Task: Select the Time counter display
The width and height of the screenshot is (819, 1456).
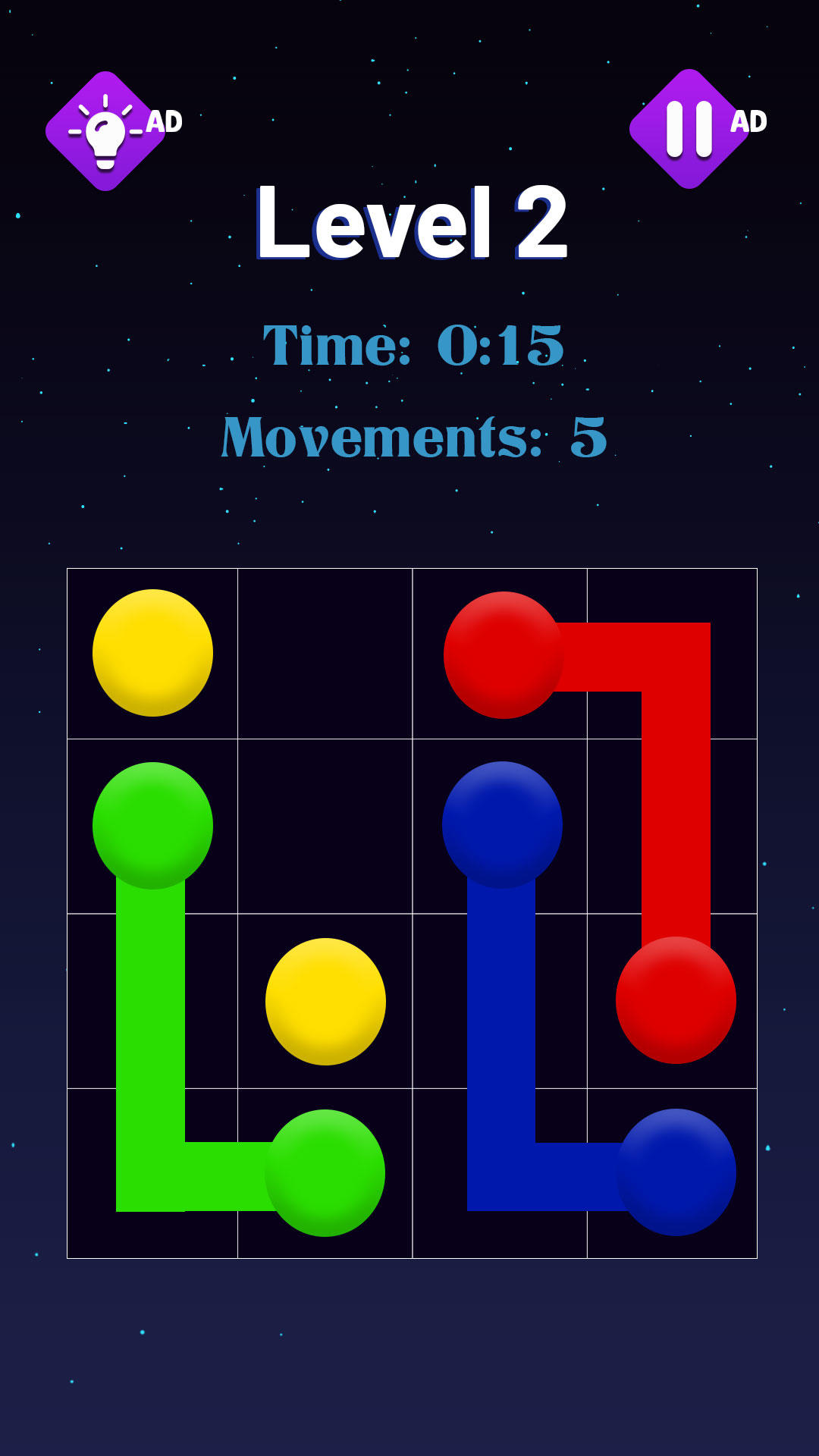Action: tap(413, 347)
